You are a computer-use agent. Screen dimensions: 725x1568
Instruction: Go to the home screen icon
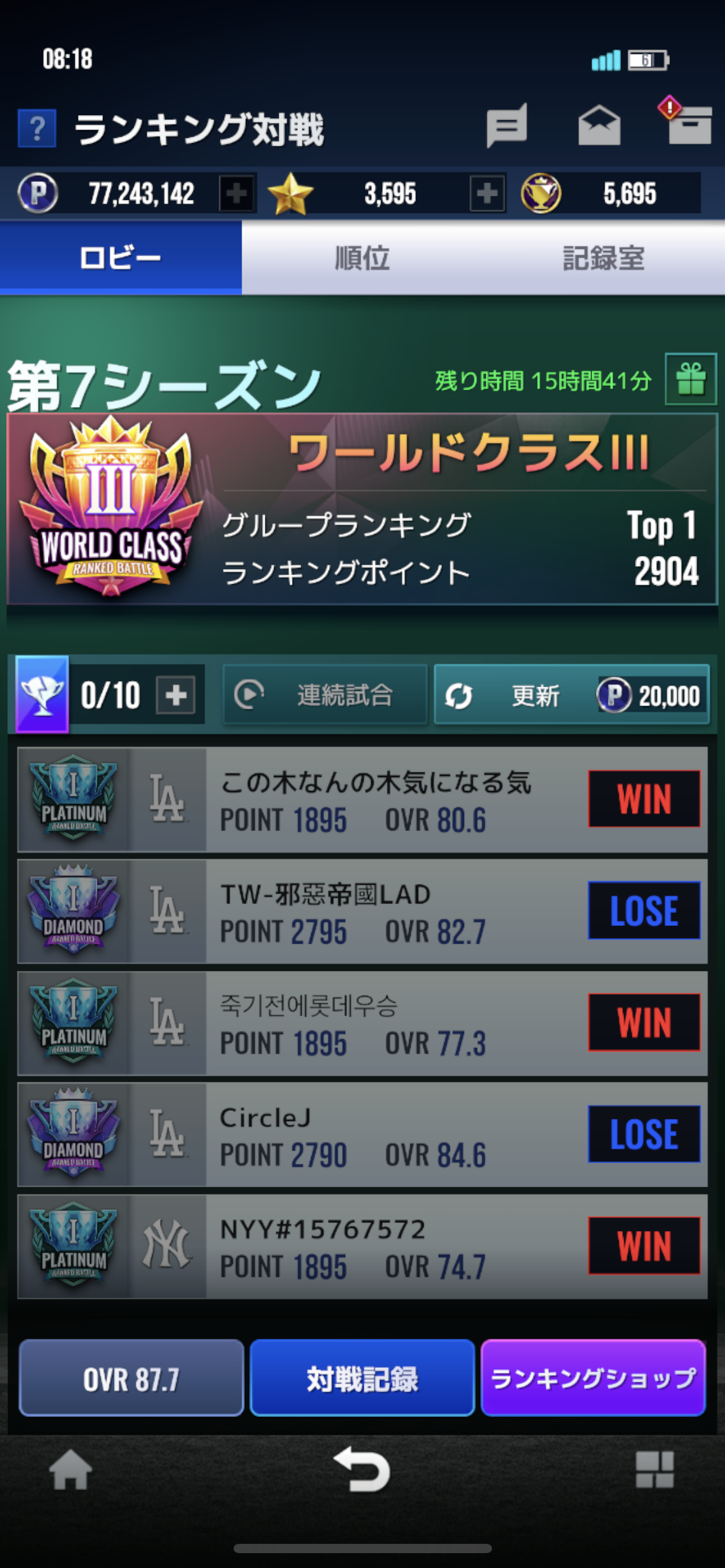click(x=70, y=1471)
